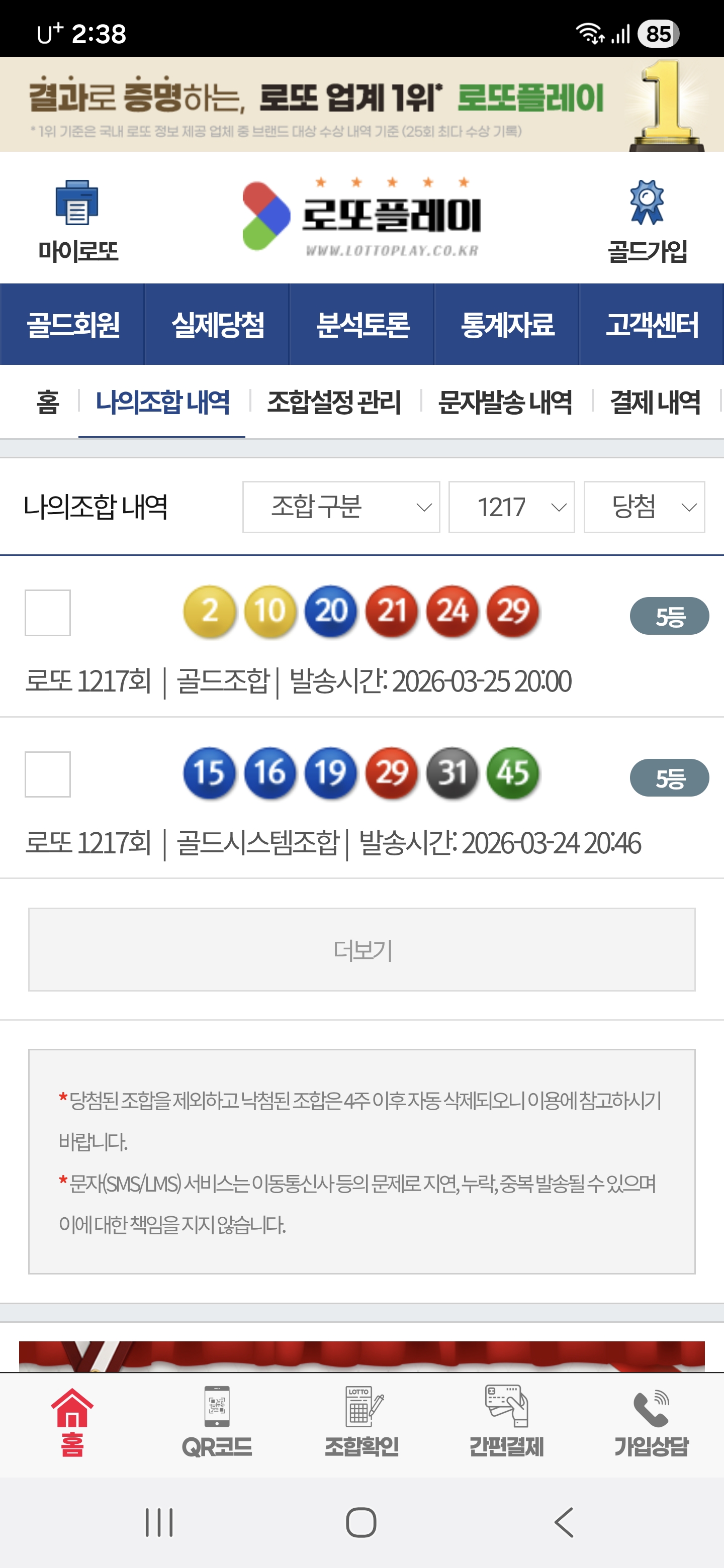Open 간편결제 in bottom bar
This screenshot has height=1568, width=724.
coord(506,1422)
